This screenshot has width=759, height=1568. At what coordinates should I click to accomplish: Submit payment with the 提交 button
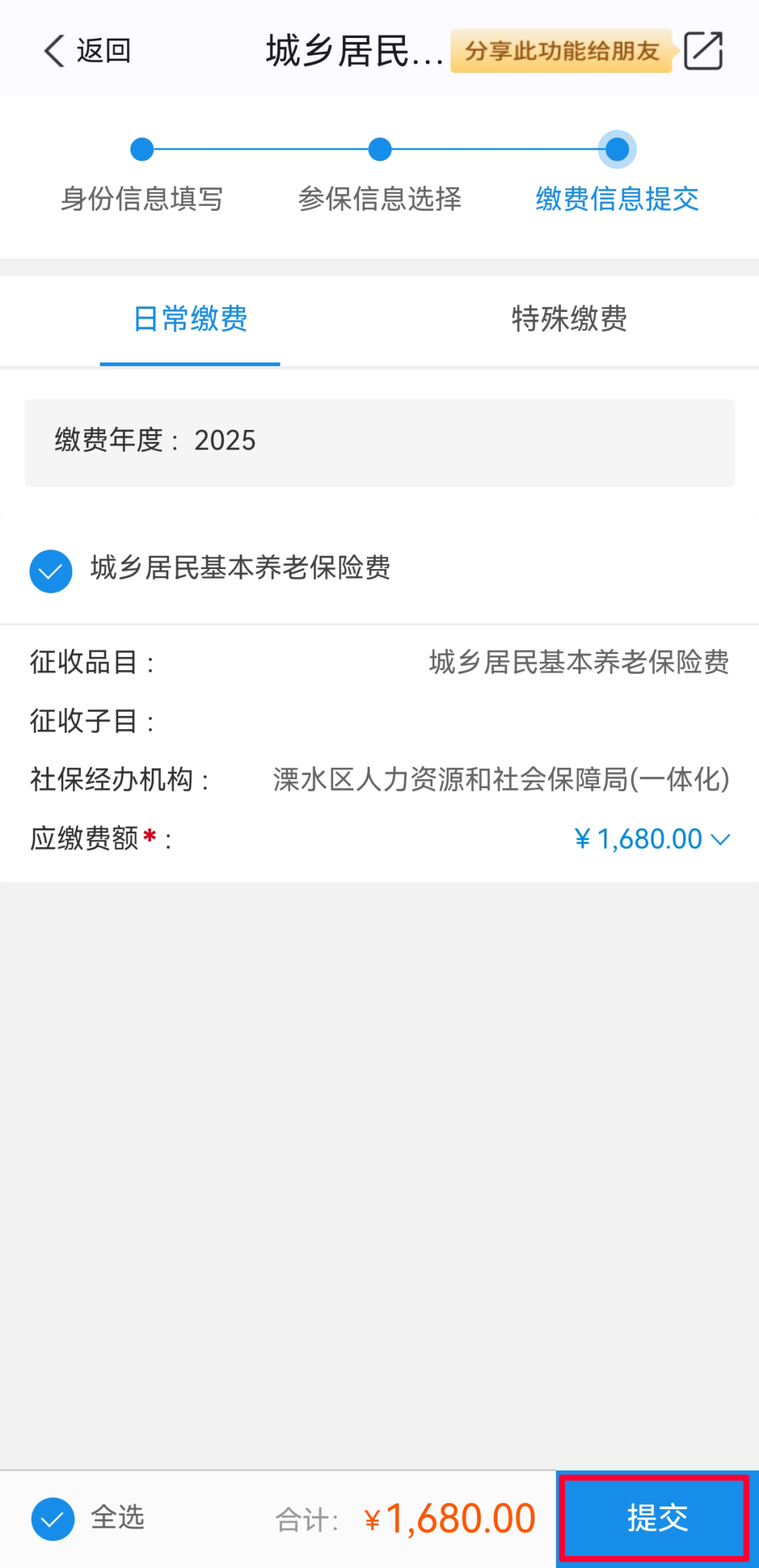coord(656,1519)
